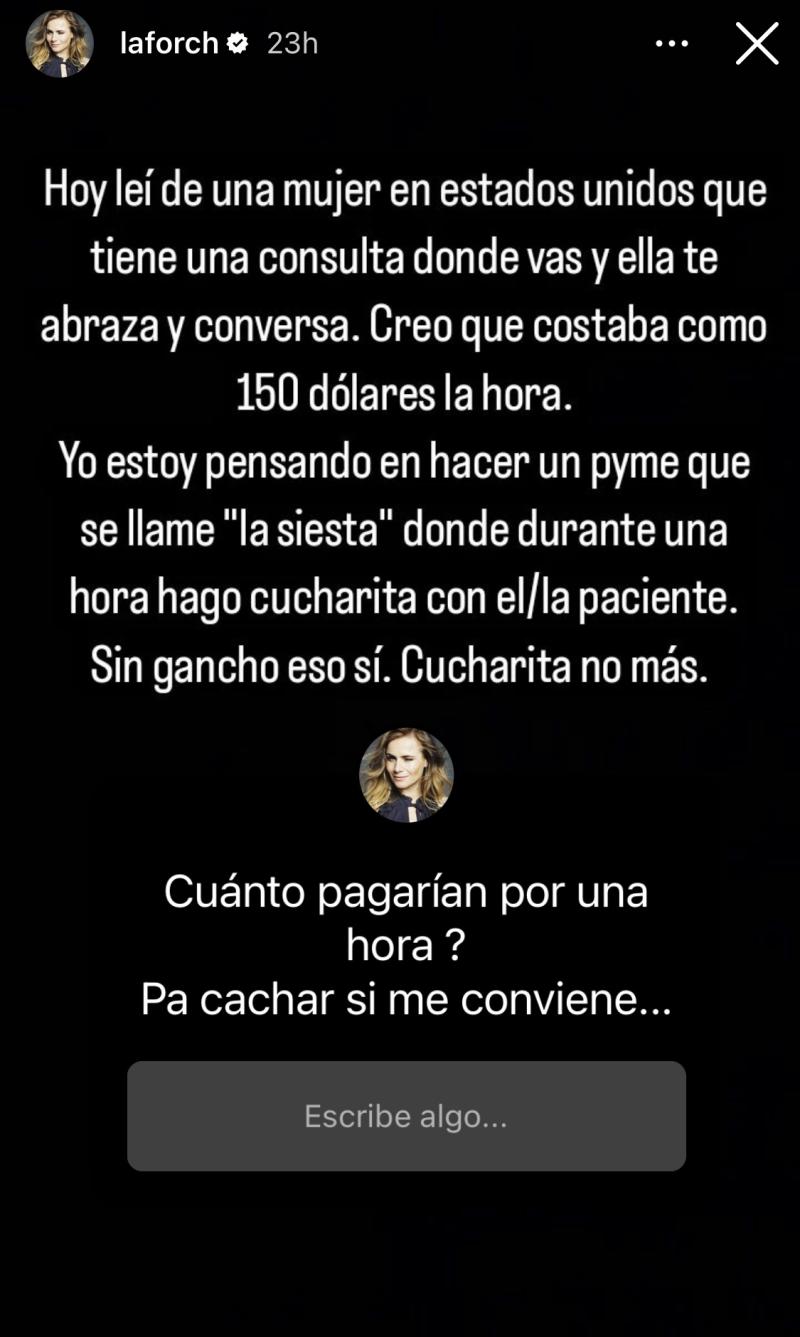Open the three-dot story options menu
This screenshot has width=800, height=1337.
[670, 43]
